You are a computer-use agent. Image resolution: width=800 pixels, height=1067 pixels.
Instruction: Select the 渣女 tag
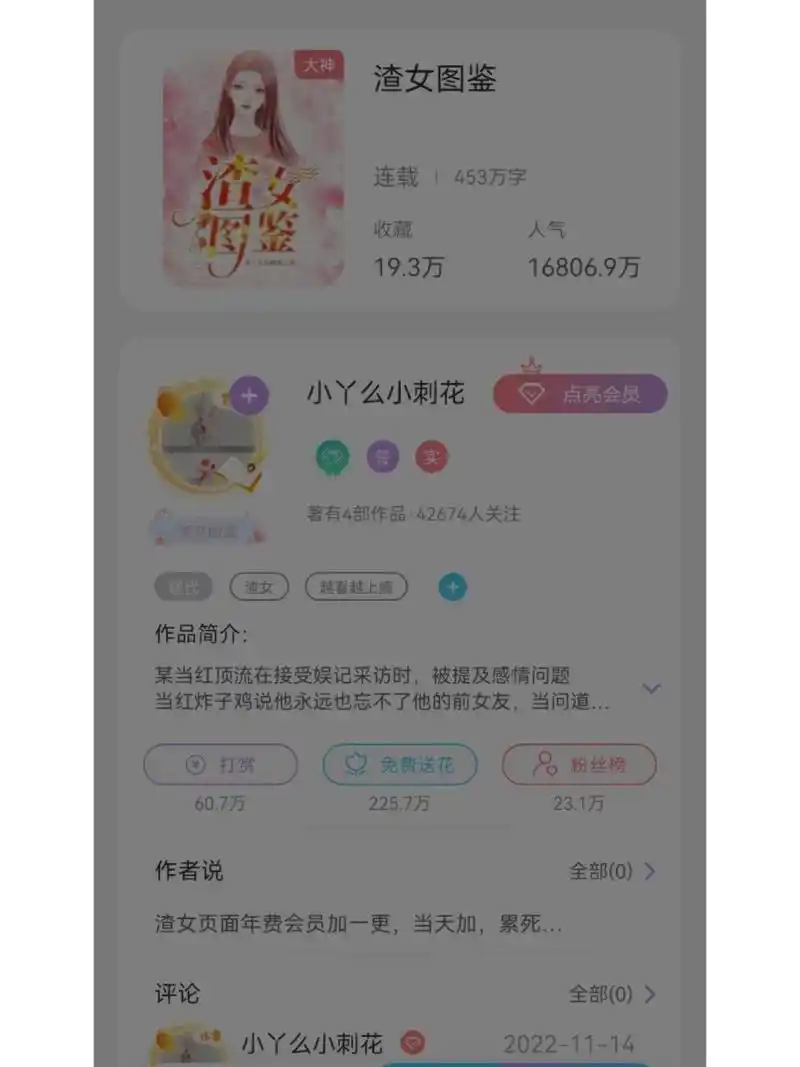[x=258, y=587]
